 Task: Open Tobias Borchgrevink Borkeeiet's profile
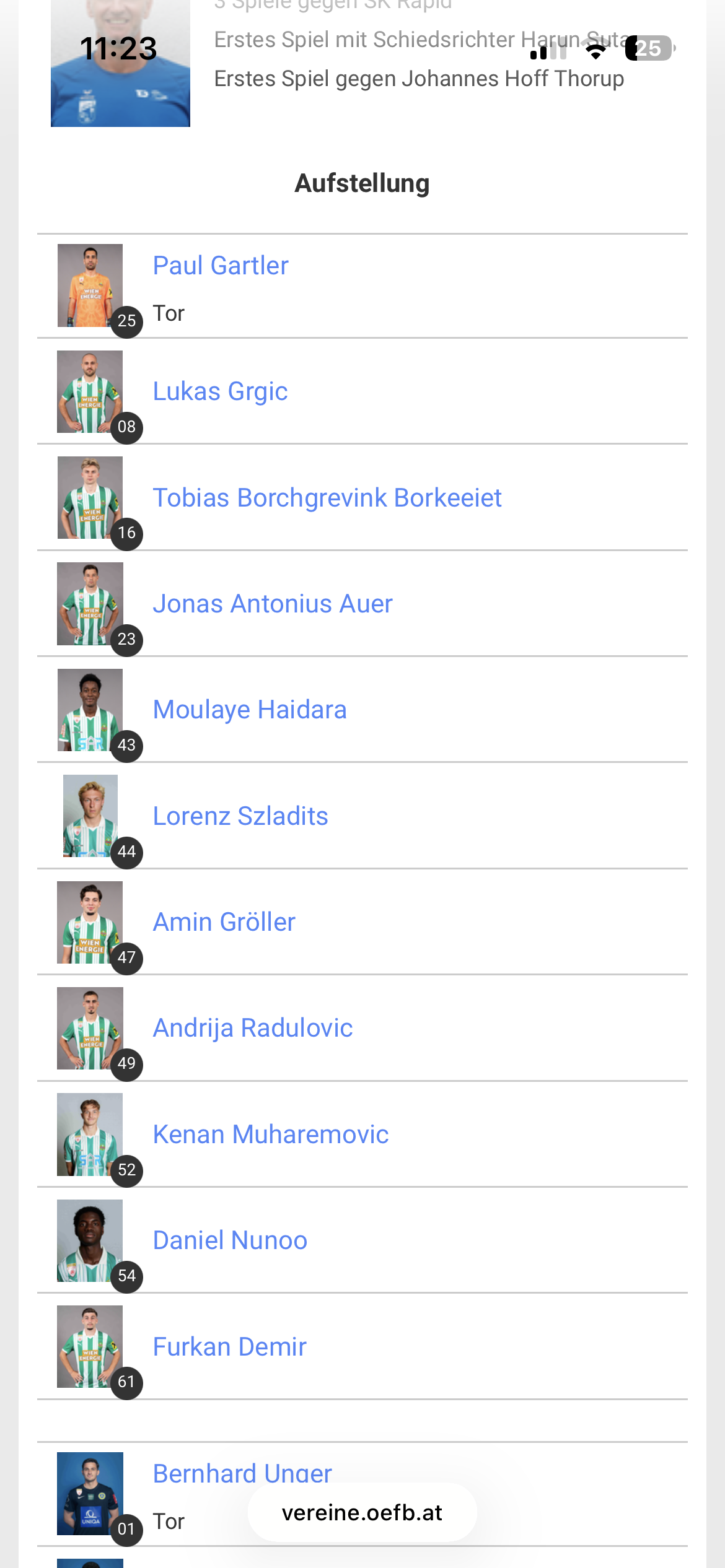click(x=327, y=498)
